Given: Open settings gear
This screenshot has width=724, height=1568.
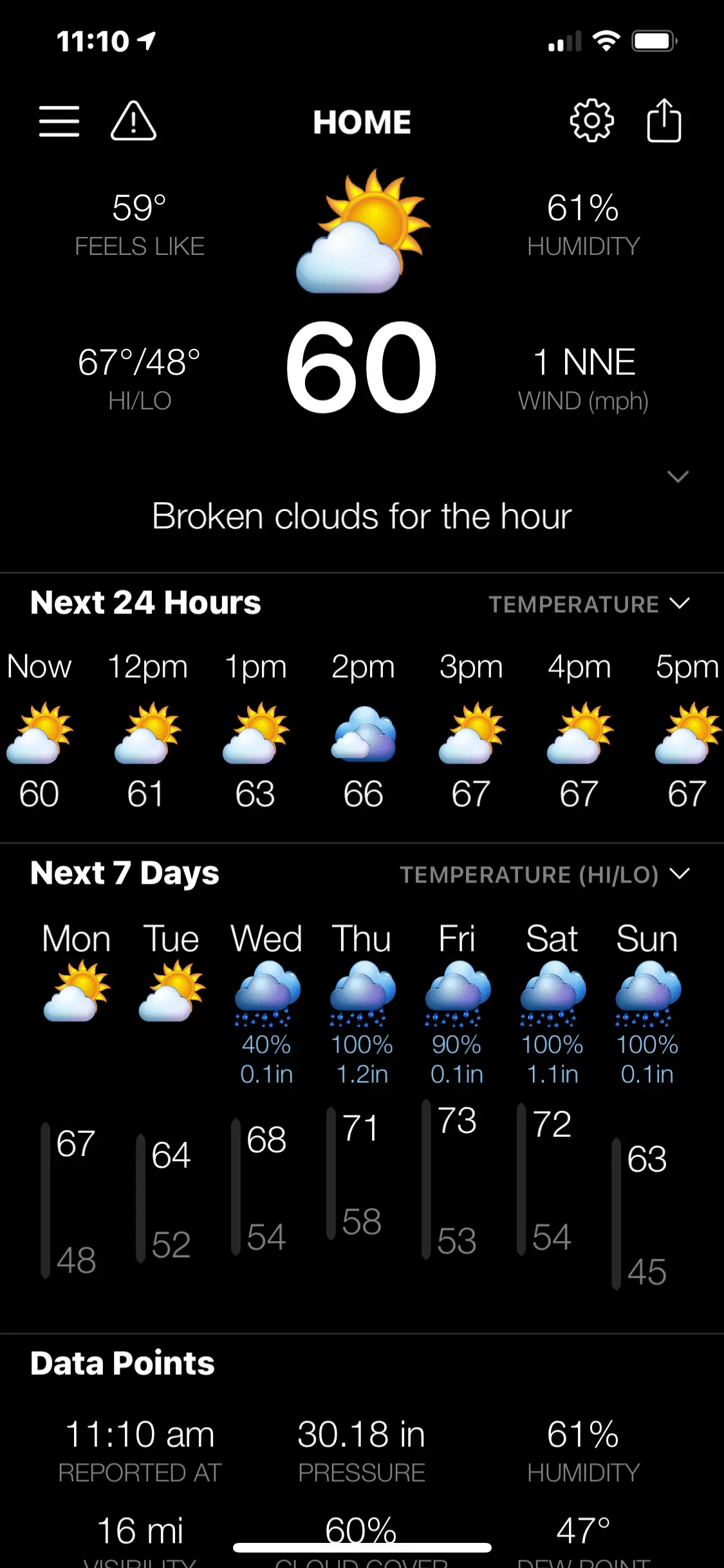Looking at the screenshot, I should pyautogui.click(x=591, y=121).
